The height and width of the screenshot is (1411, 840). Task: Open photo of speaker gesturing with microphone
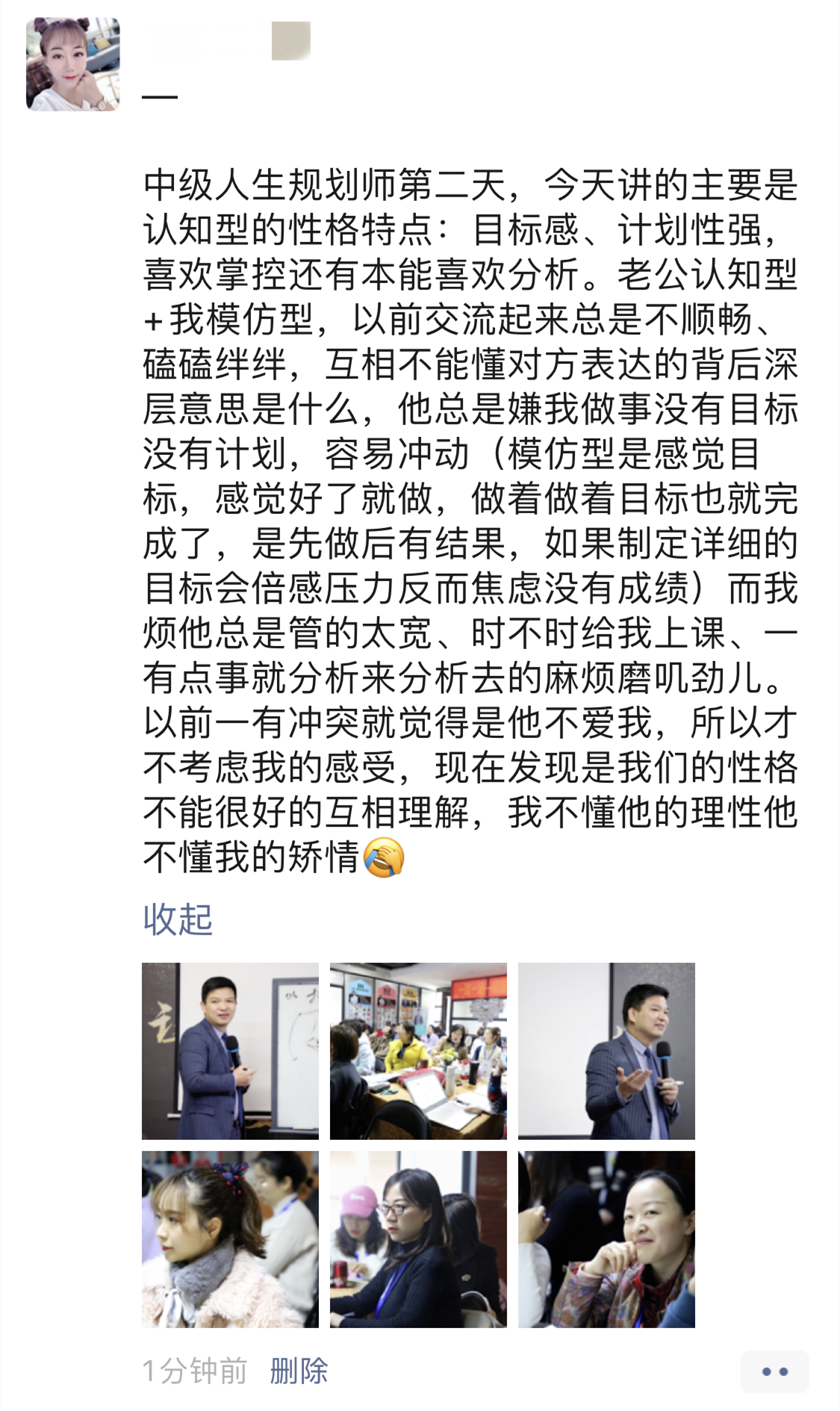606,1051
